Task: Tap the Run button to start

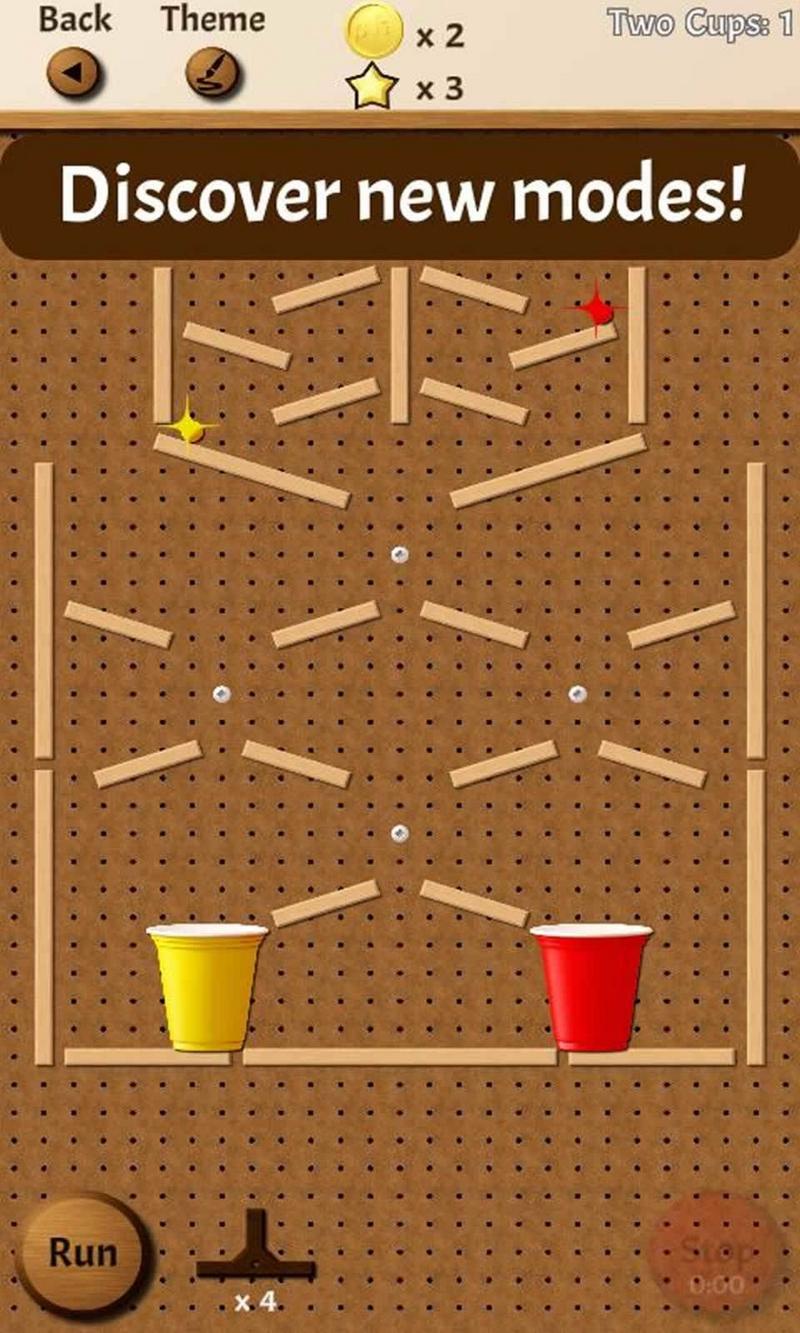Action: 83,1253
